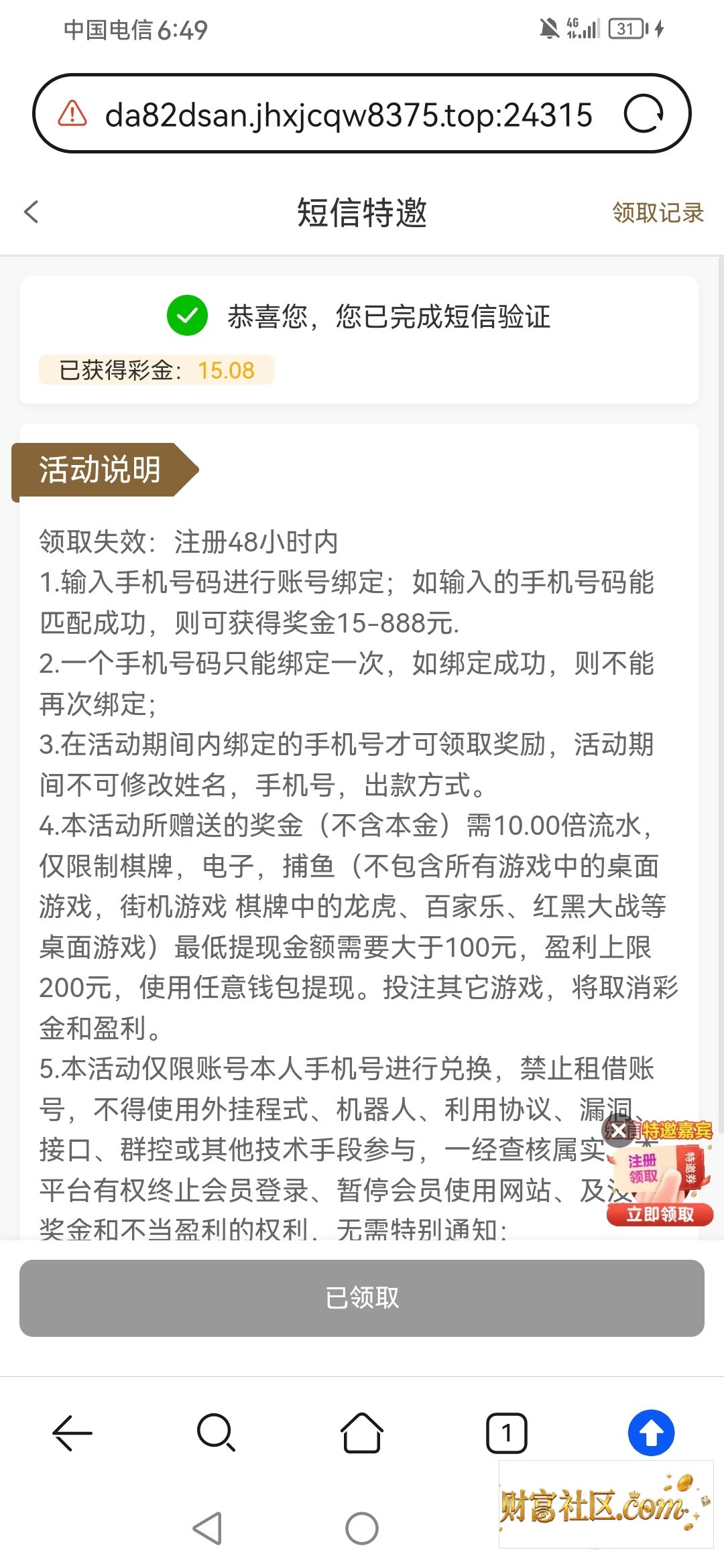Go to the browser home page

362,1433
